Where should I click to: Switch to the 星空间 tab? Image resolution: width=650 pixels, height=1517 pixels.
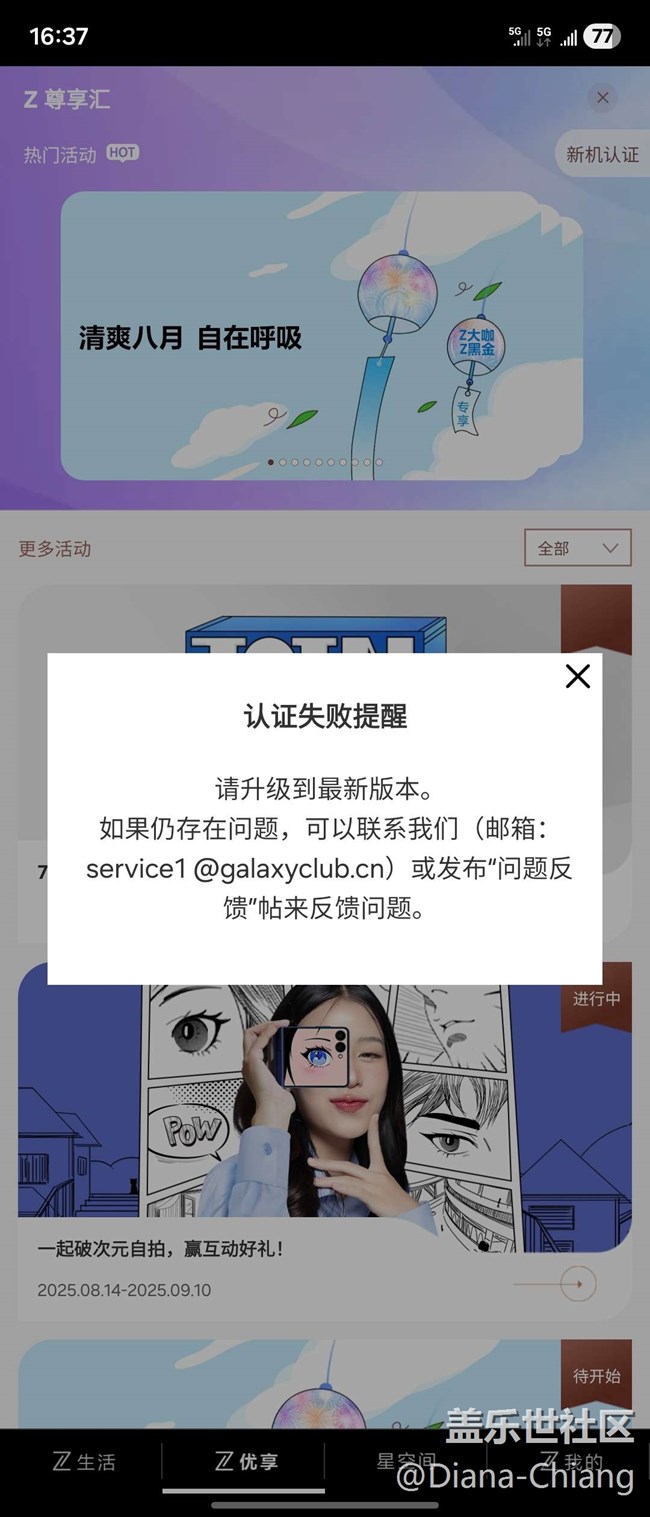point(405,1462)
